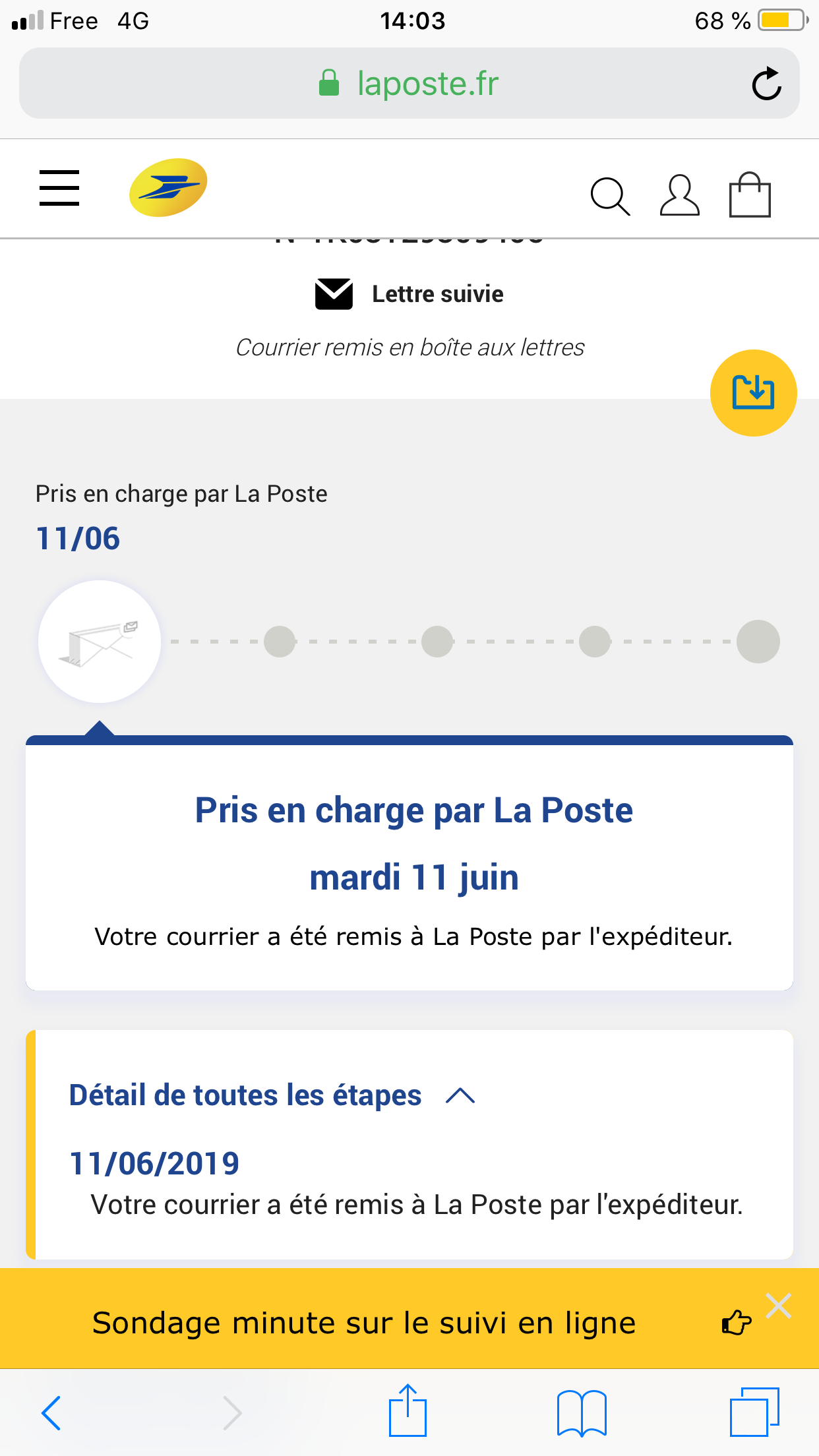819x1456 pixels.
Task: Open Safari bookmarks
Action: 582,1413
